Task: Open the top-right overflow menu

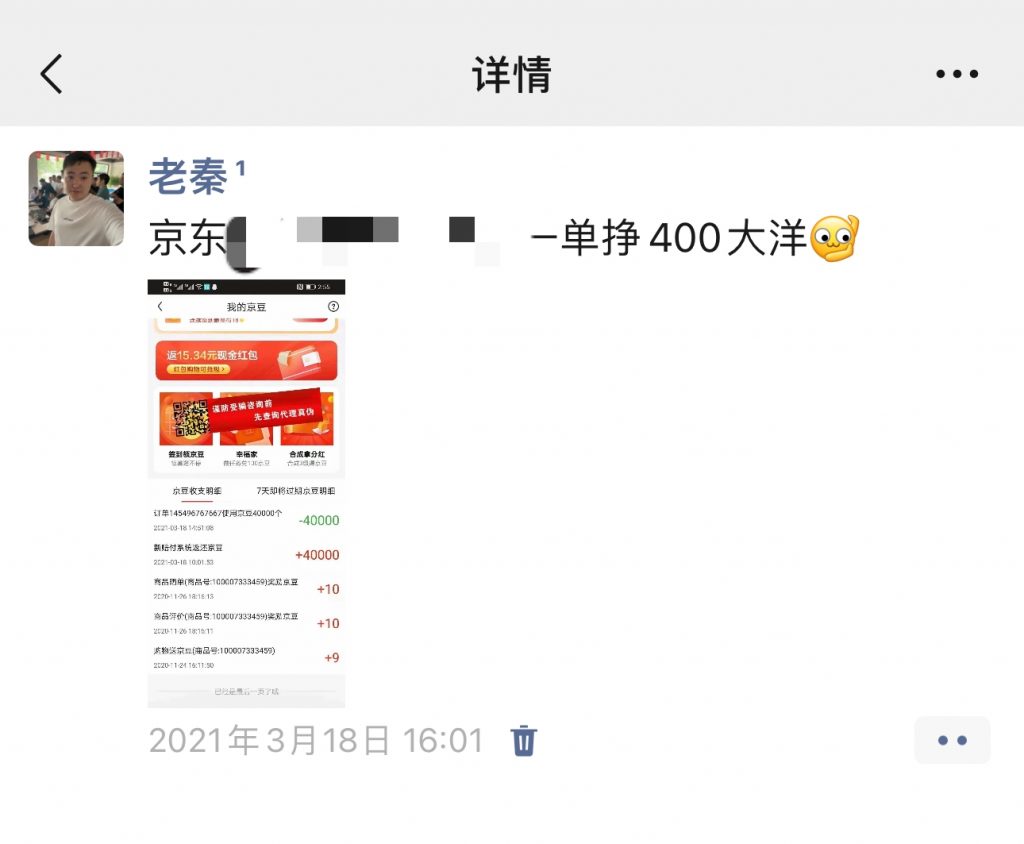Action: (x=956, y=74)
